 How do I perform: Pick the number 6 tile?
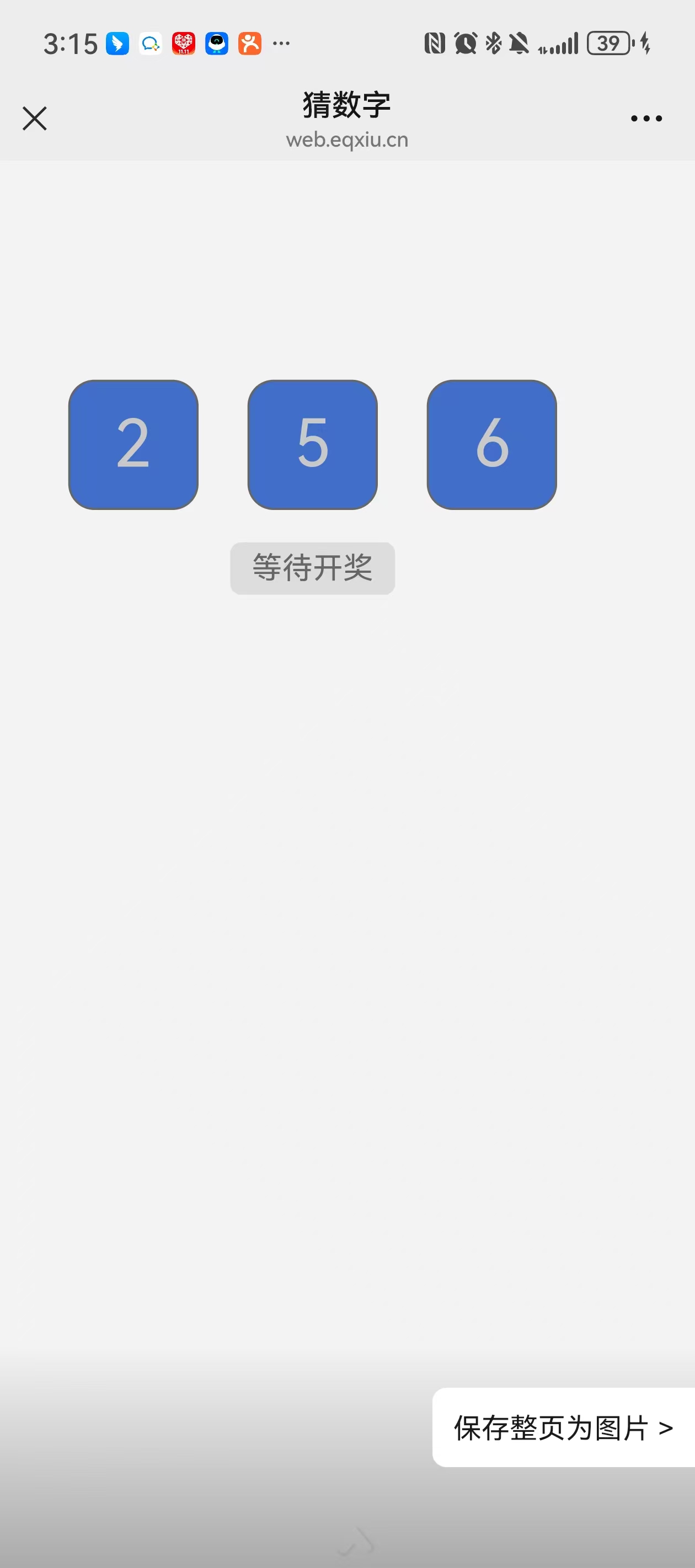click(491, 444)
